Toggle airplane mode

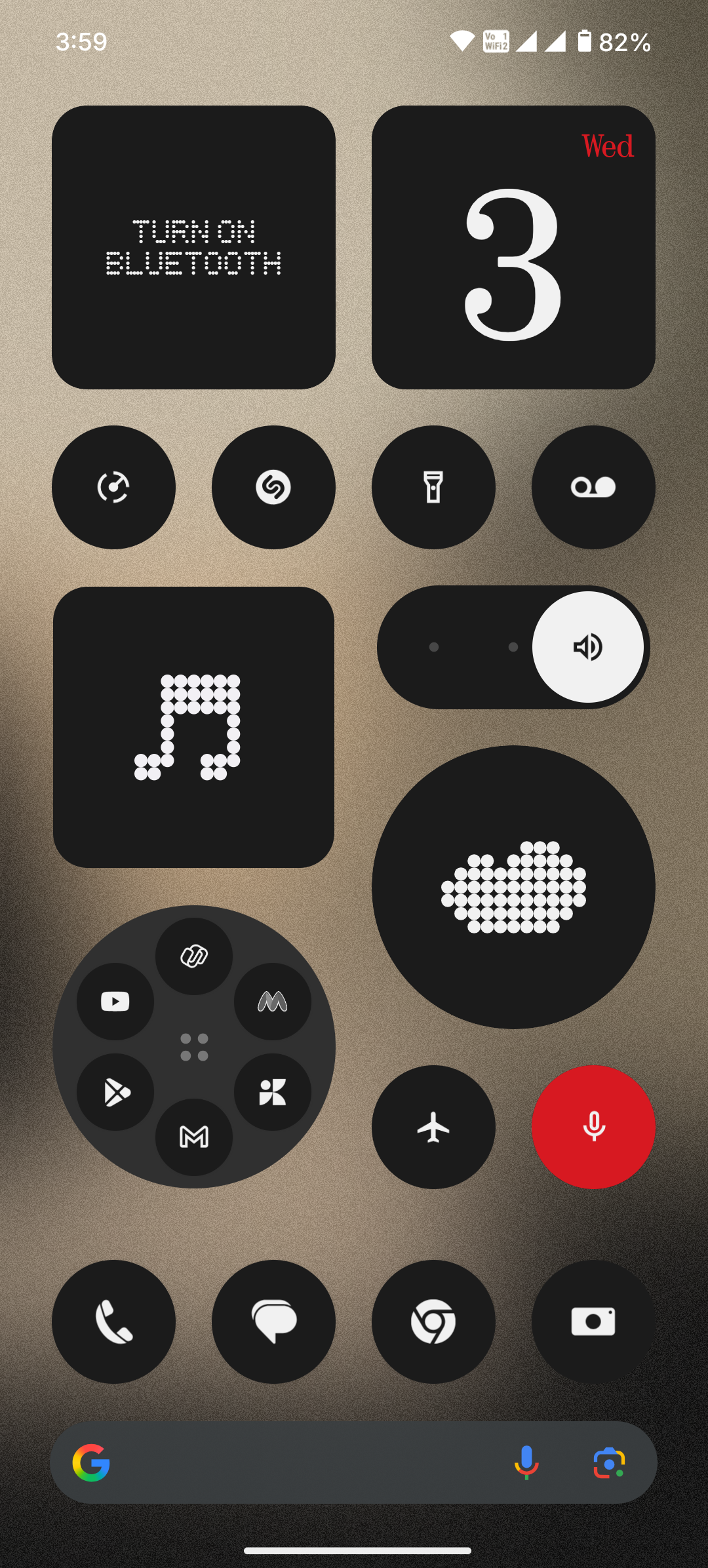coord(433,1127)
